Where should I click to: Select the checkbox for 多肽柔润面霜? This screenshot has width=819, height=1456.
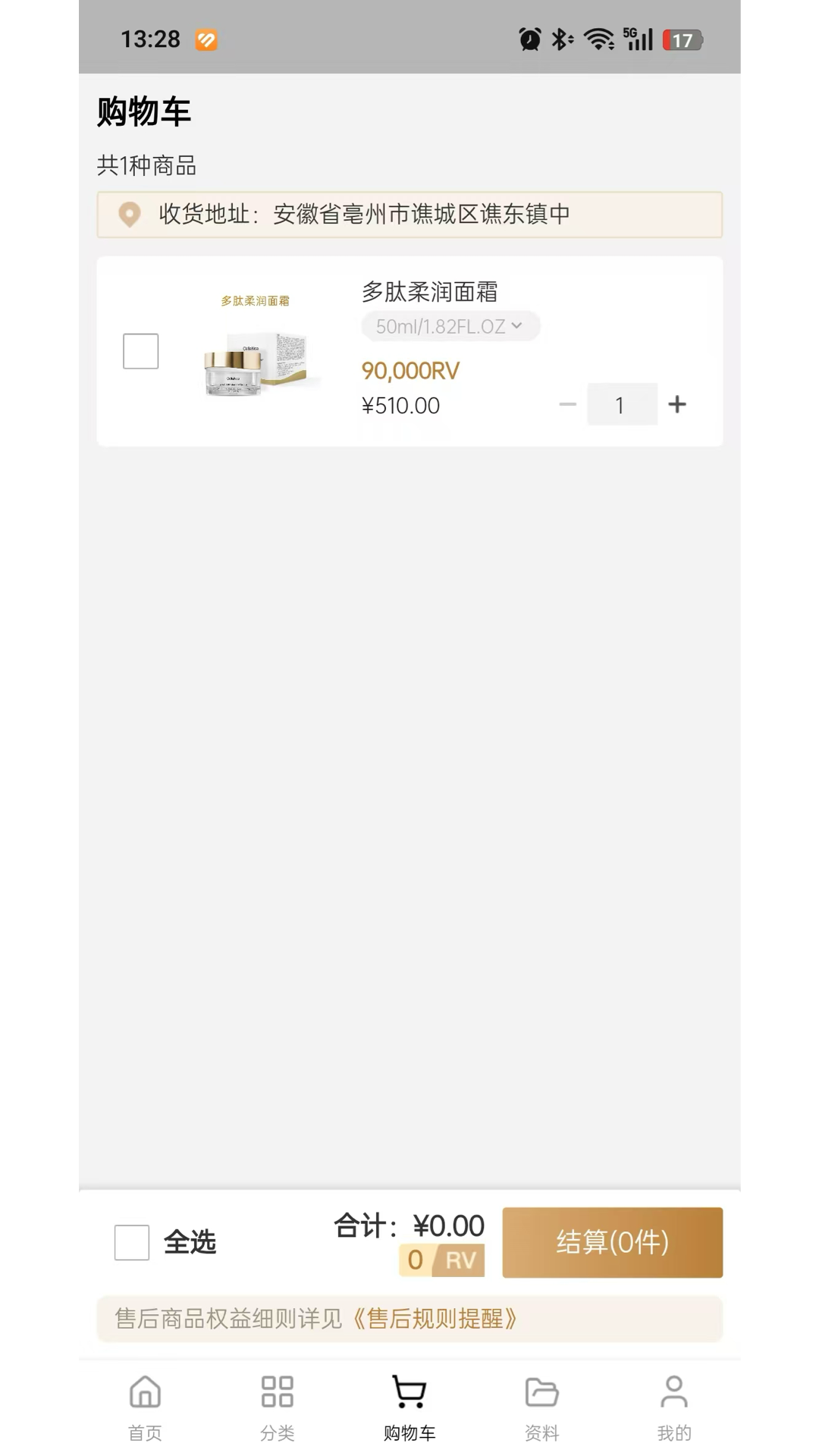[141, 351]
